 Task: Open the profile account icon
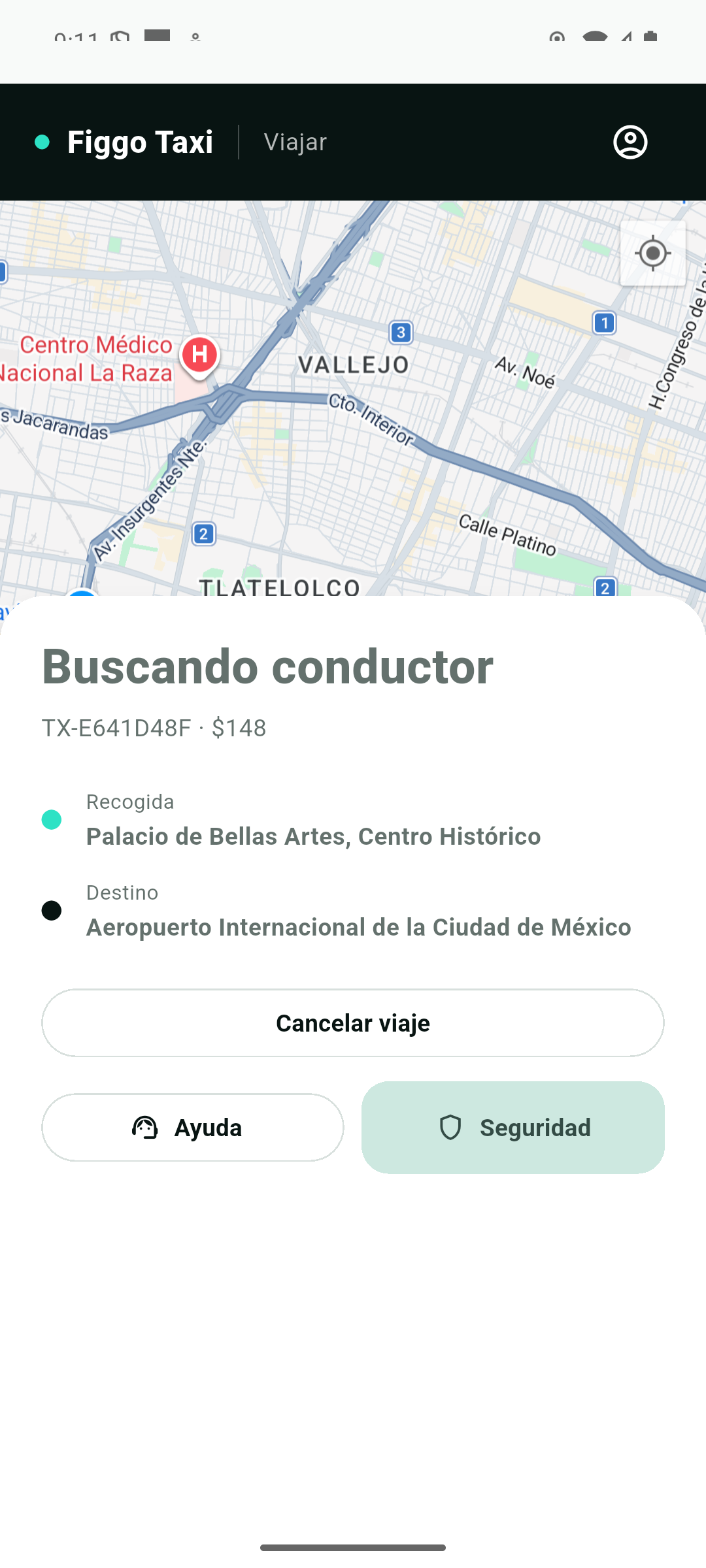(630, 142)
